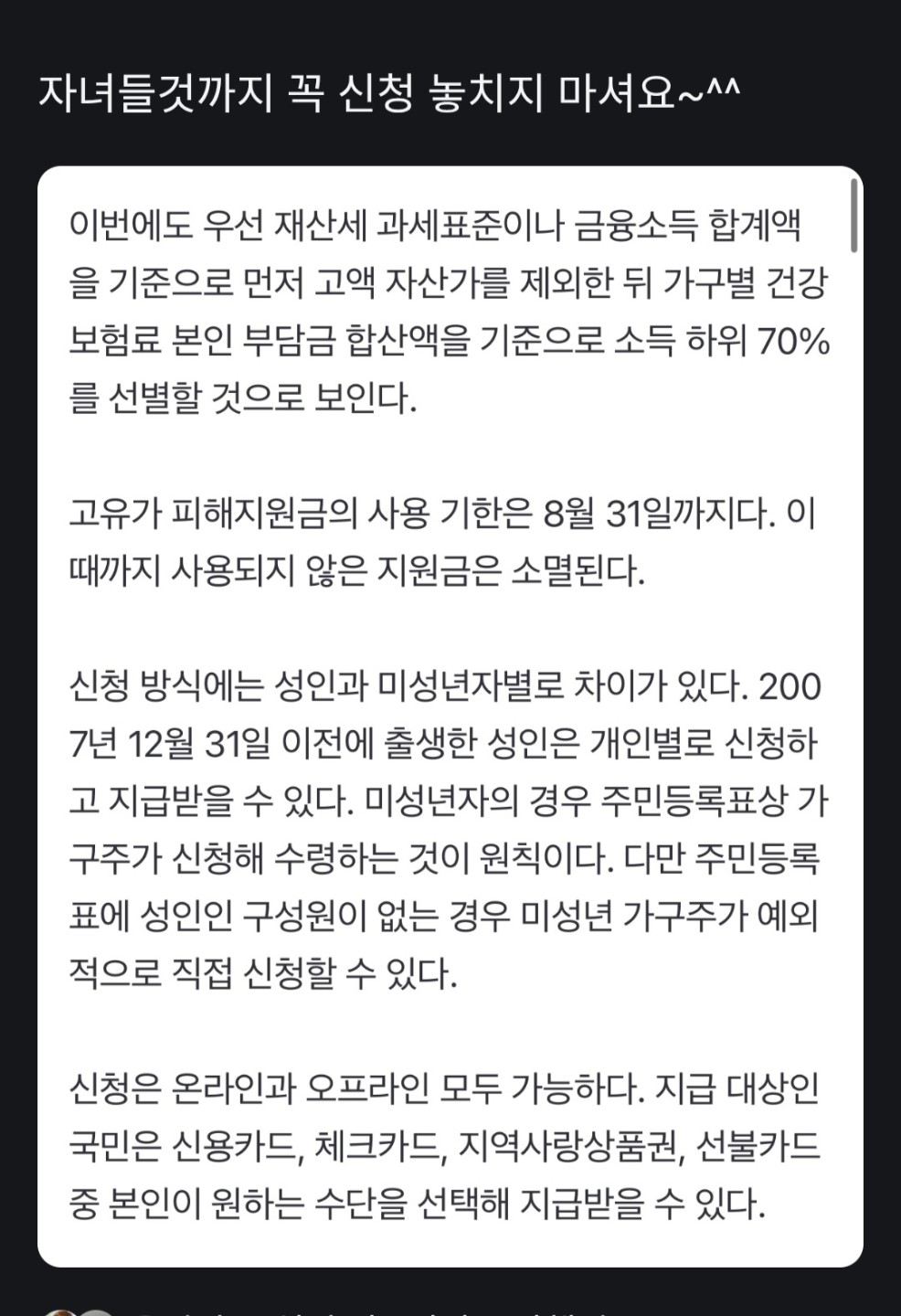Open the attached article screenshot image
The image size is (901, 1316).
450,716
